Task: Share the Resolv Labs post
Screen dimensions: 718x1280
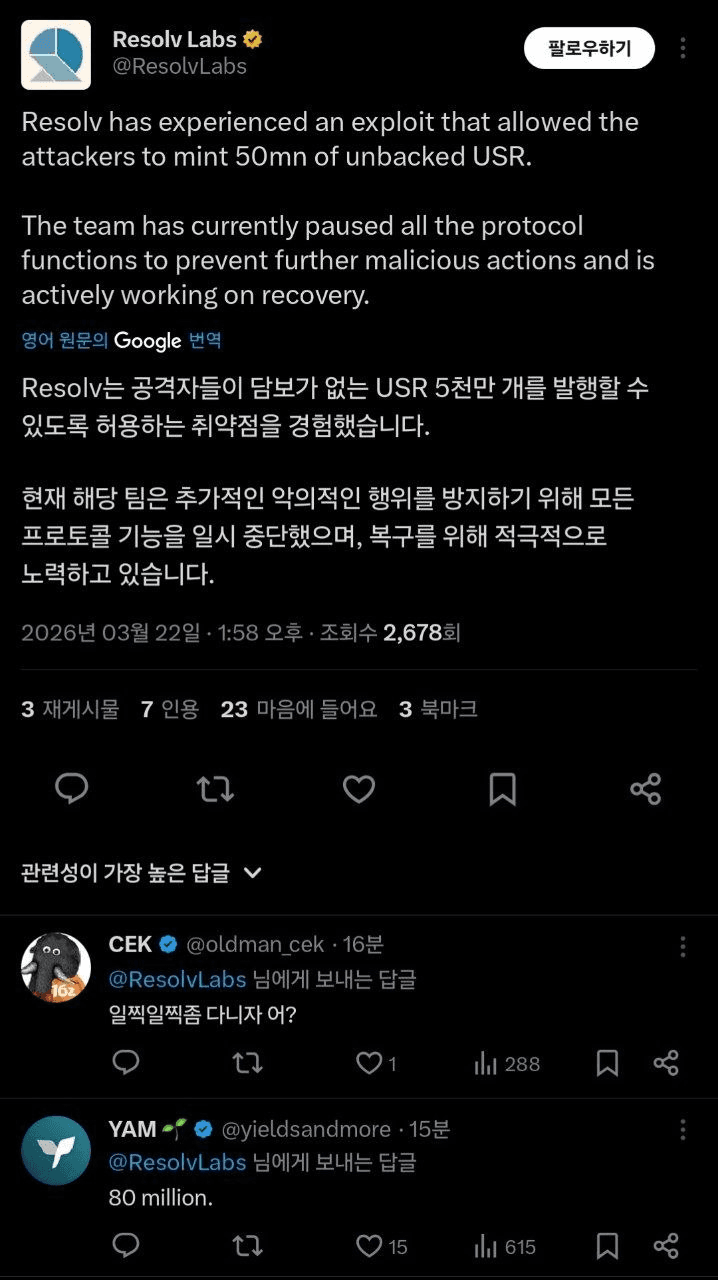Action: point(646,789)
